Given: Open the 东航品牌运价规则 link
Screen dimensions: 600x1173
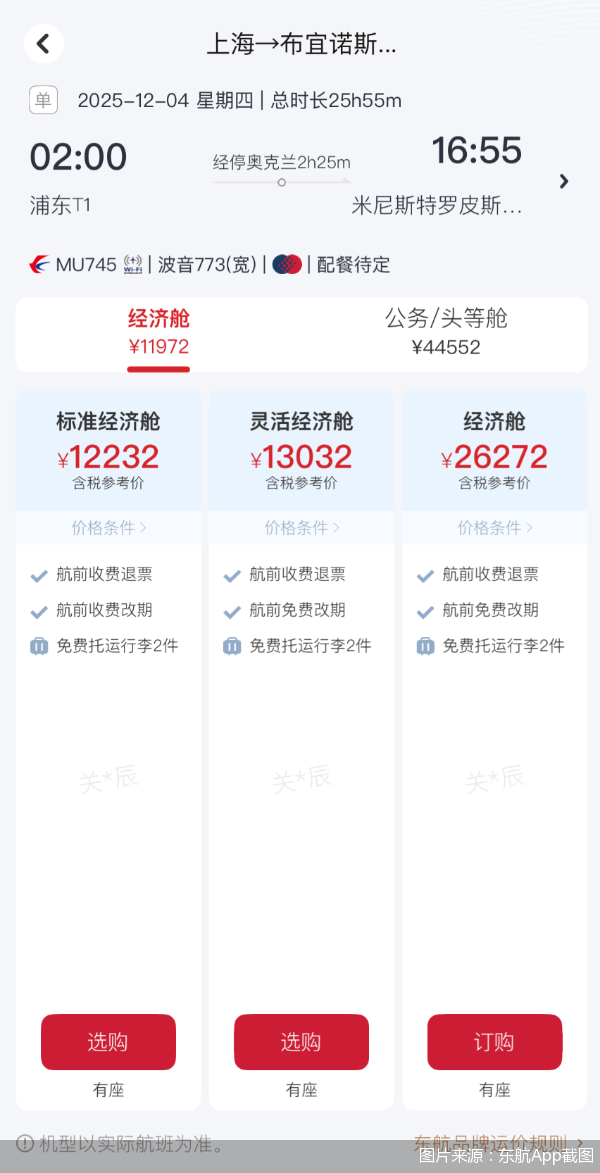Looking at the screenshot, I should coord(497,1142).
